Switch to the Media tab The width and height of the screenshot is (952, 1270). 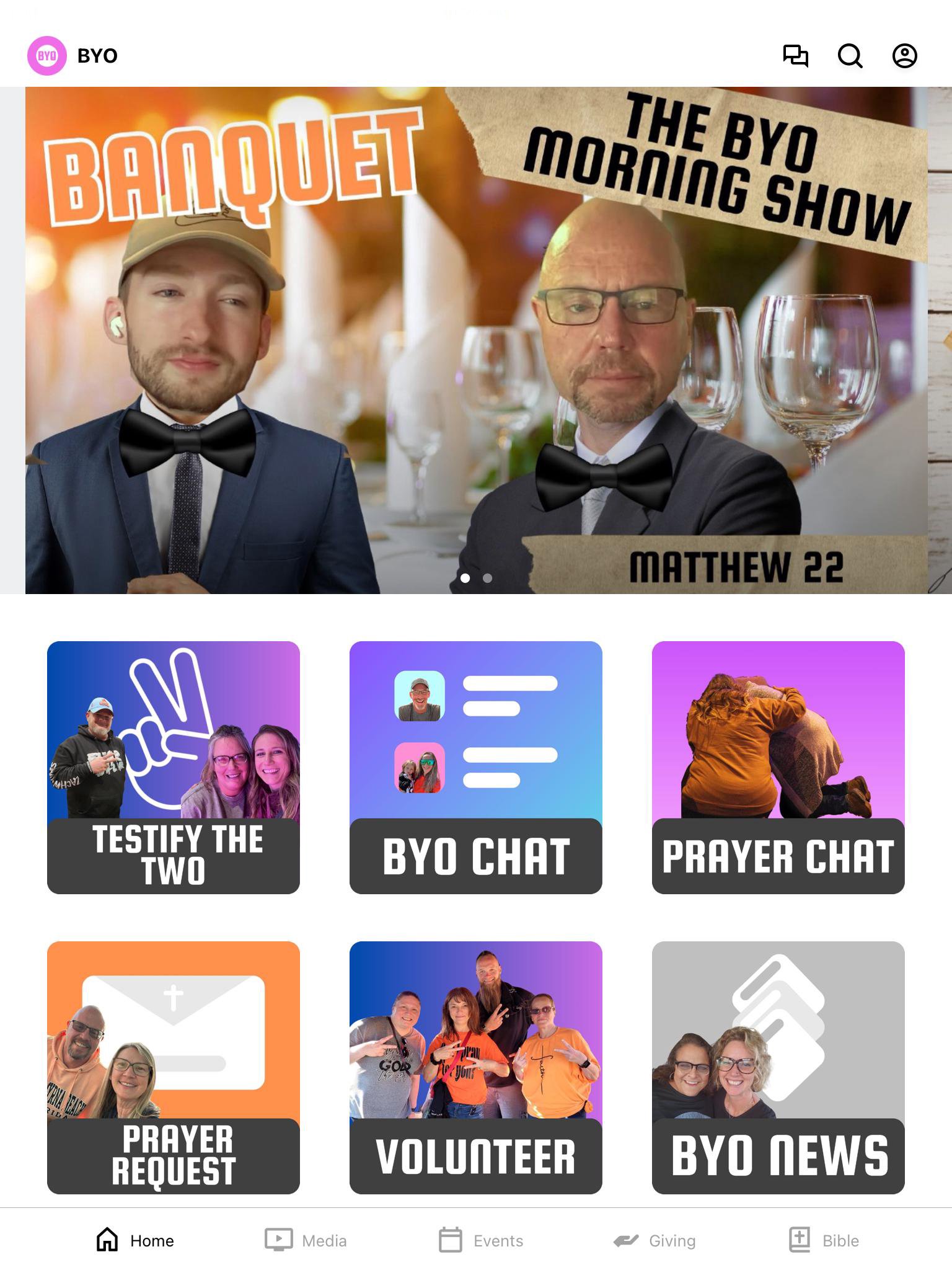tap(306, 1240)
